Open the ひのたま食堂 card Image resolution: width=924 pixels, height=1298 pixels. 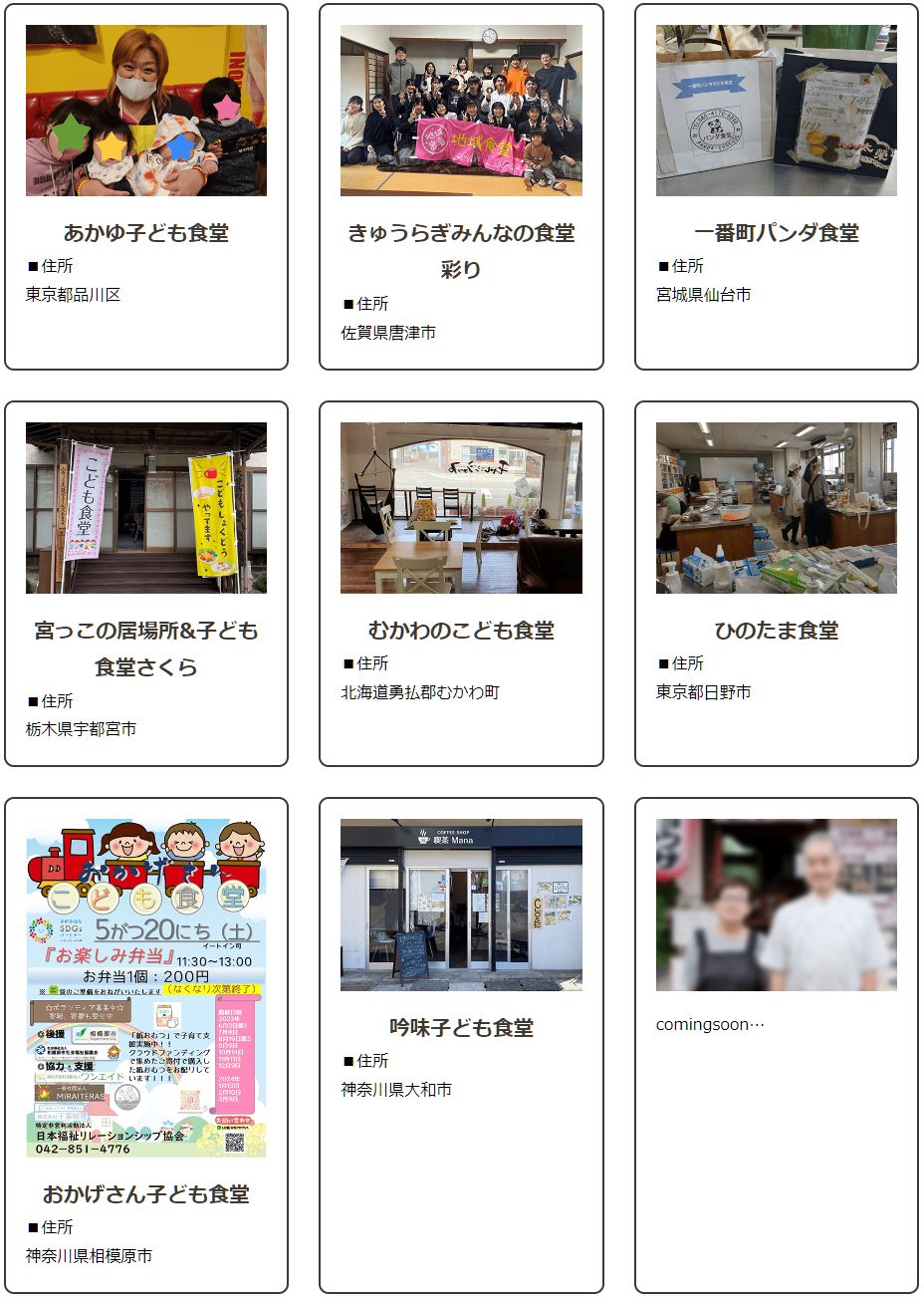tap(776, 630)
